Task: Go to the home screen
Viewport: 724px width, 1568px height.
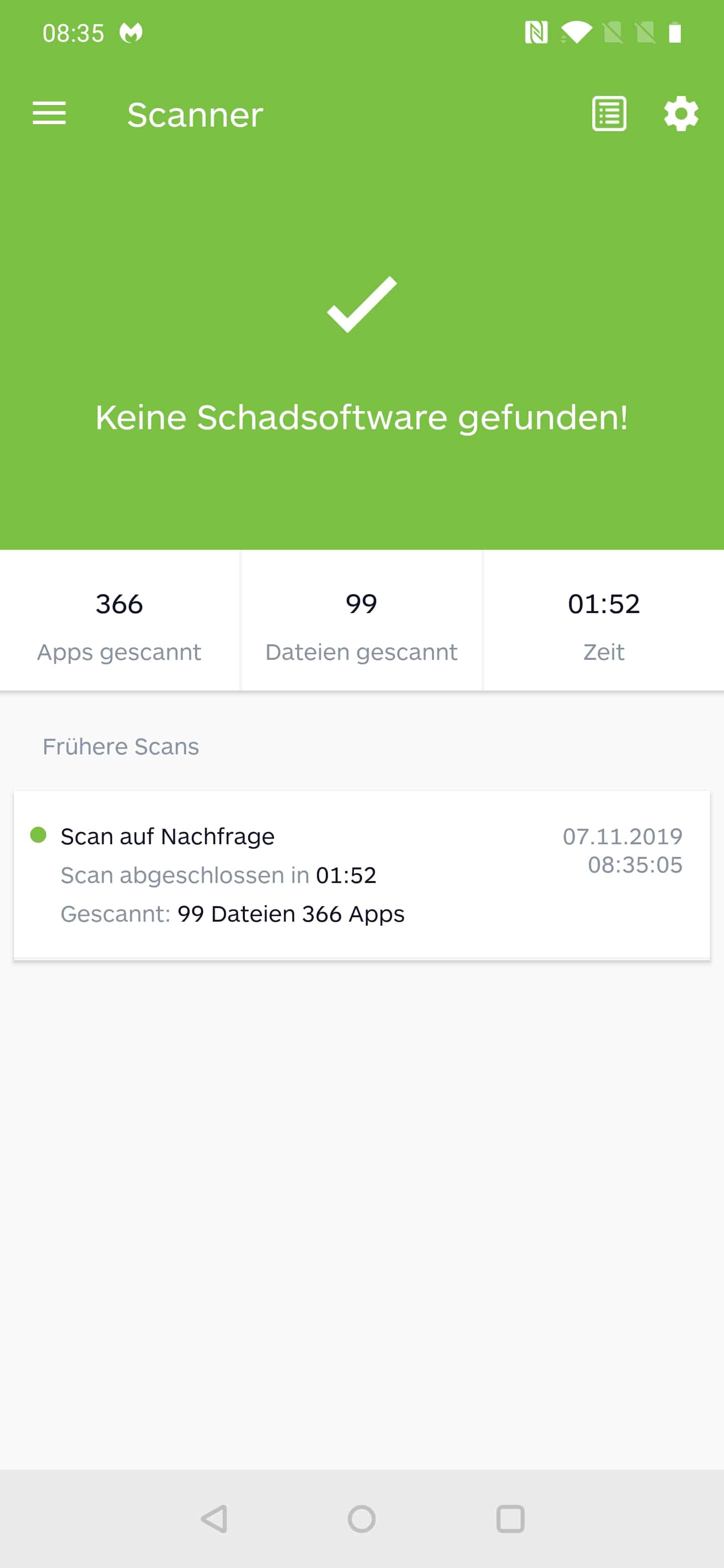Action: (x=361, y=1519)
